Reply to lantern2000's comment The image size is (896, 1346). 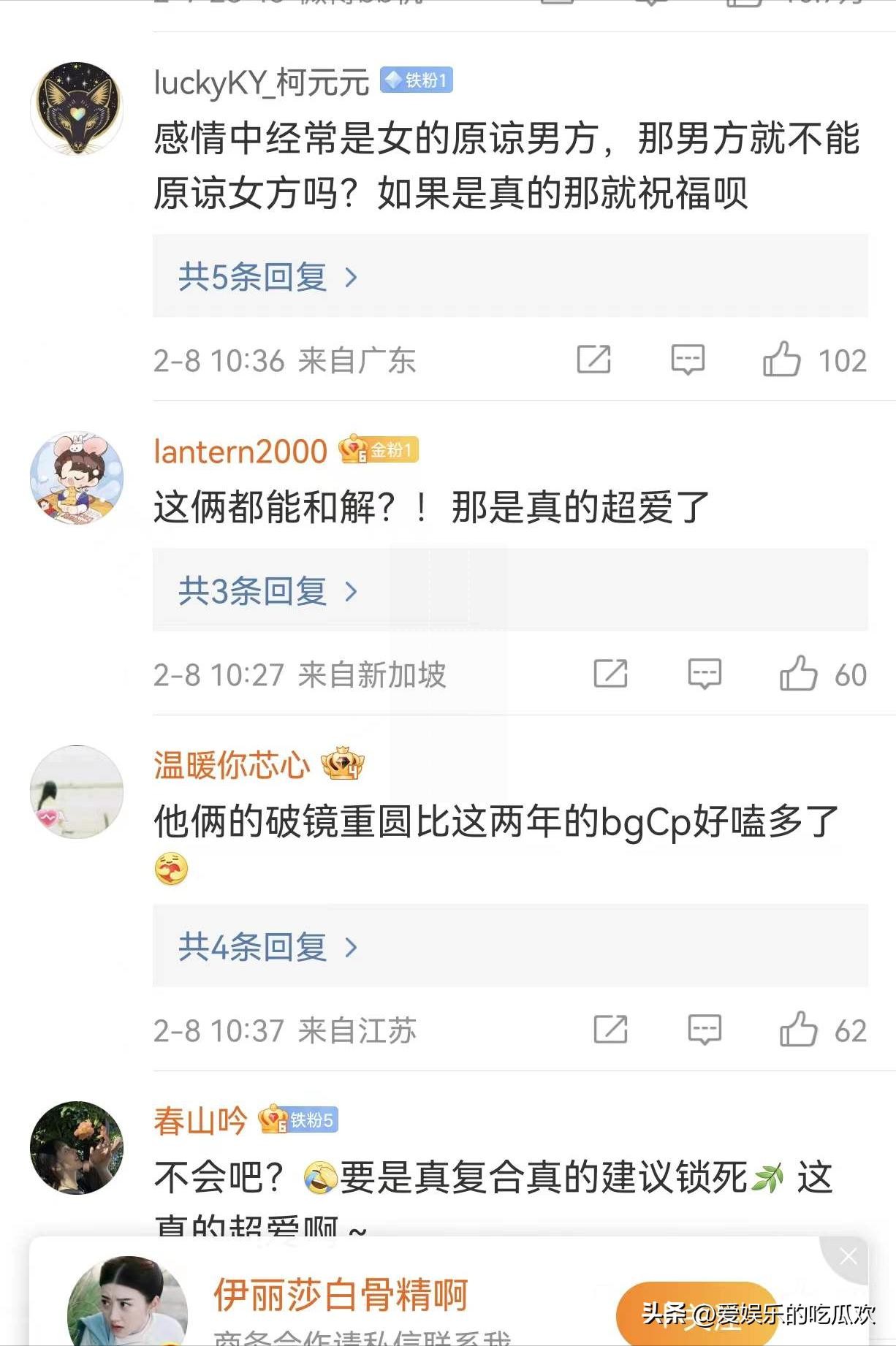point(705,674)
